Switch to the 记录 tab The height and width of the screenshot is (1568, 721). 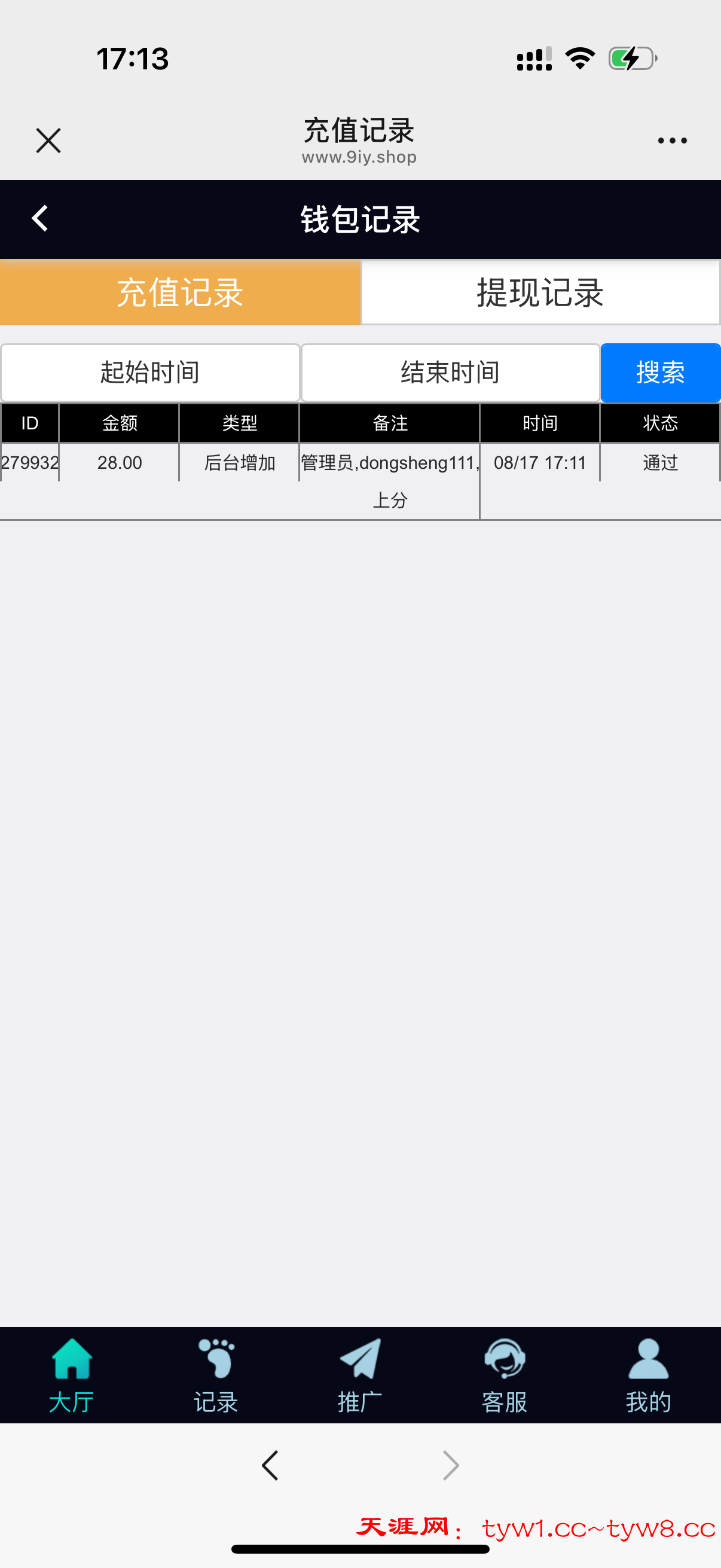[216, 1374]
